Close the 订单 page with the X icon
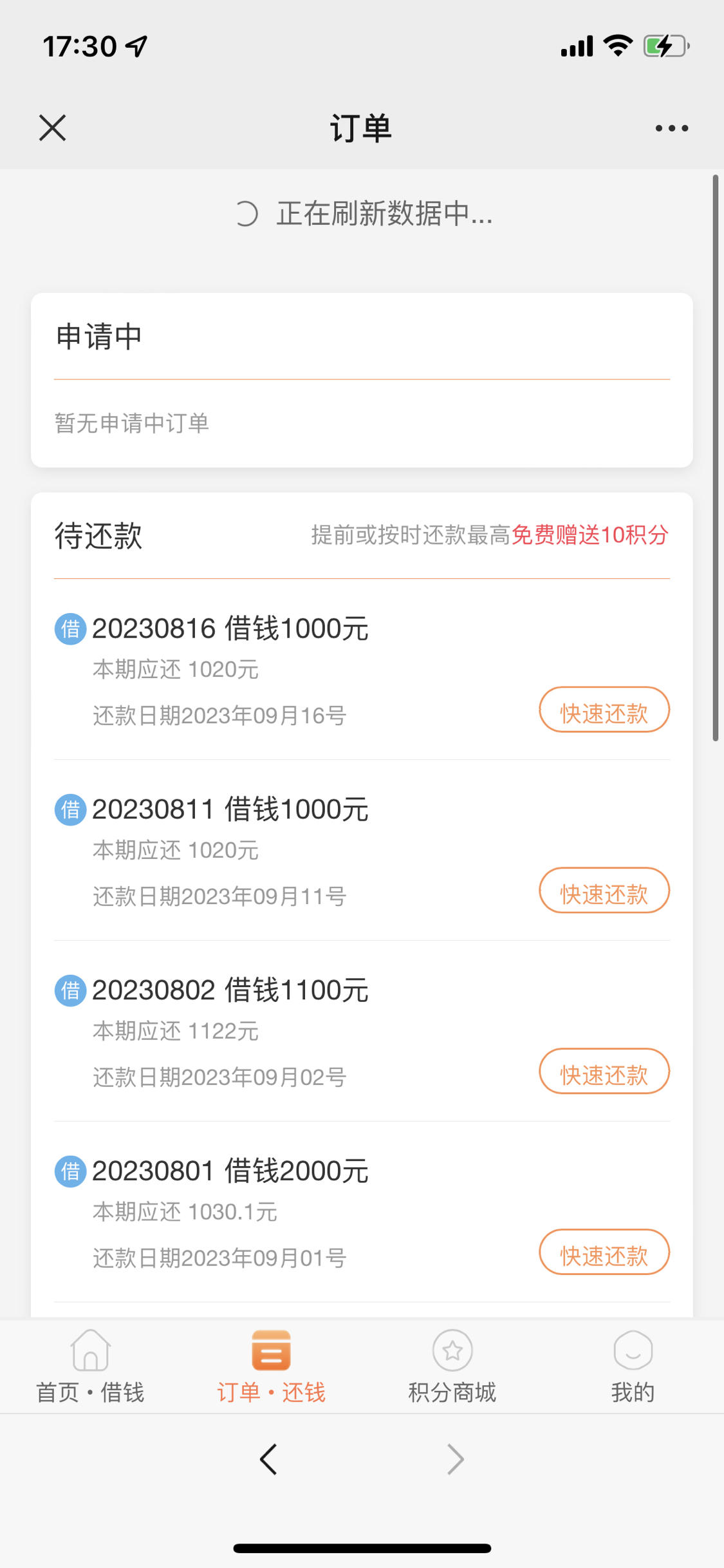724x1568 pixels. click(x=52, y=128)
